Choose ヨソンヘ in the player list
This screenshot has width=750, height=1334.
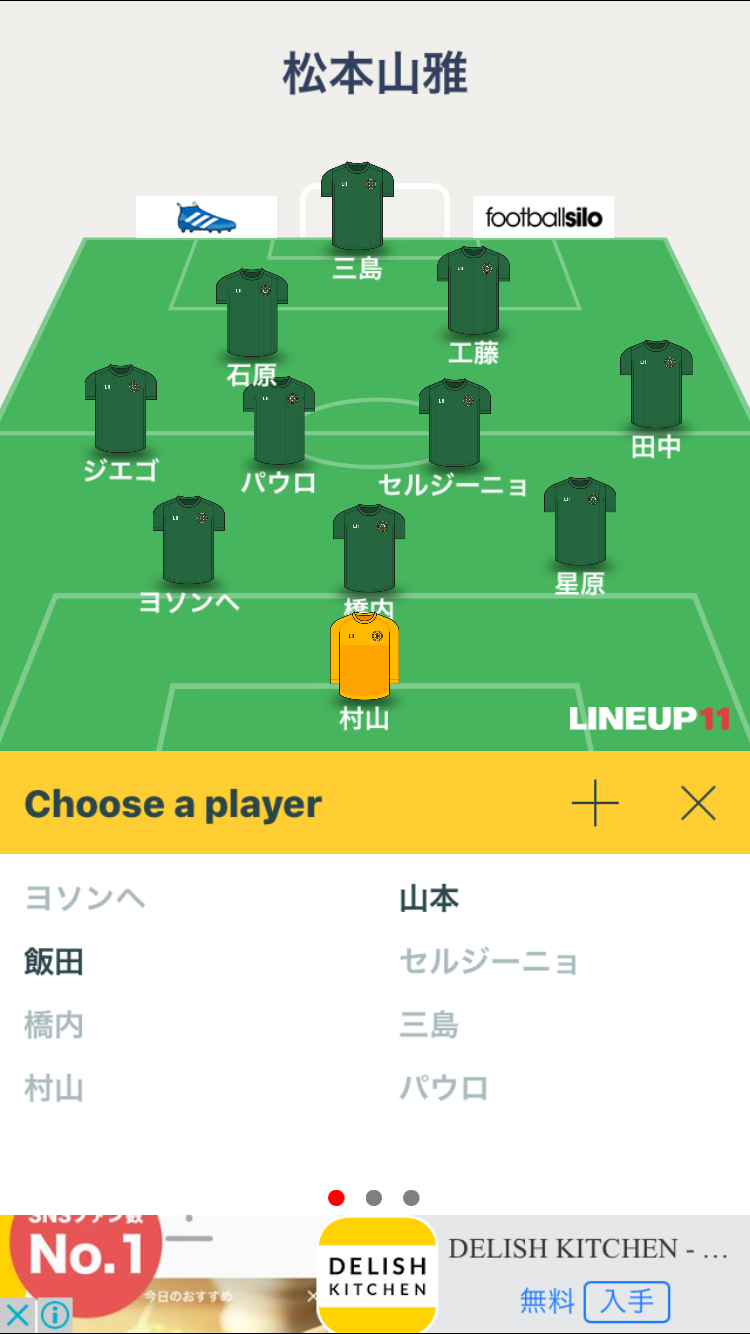[85, 899]
